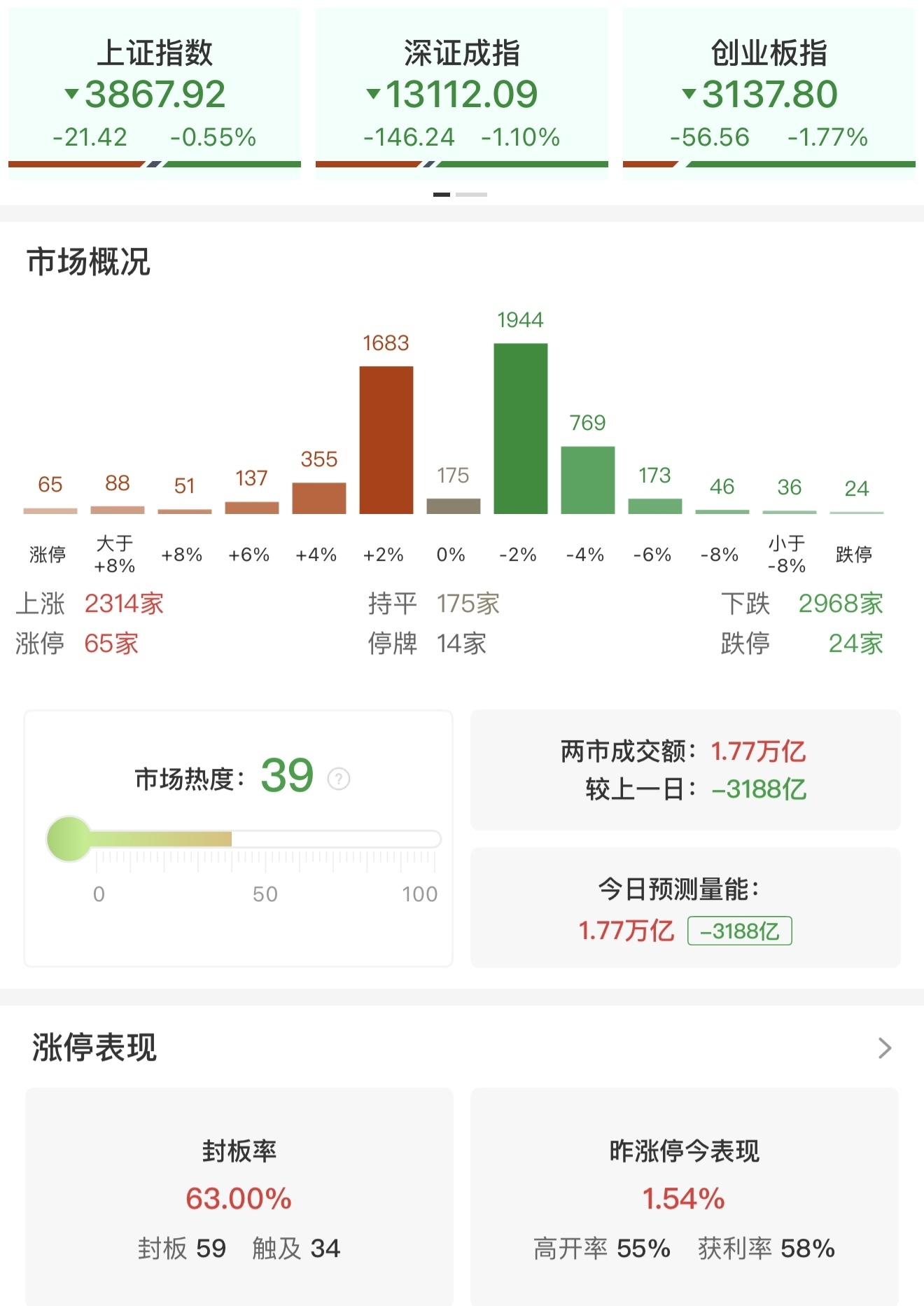The width and height of the screenshot is (924, 1306).
Task: Open the 昨涨停今表现 card
Action: (684, 1197)
